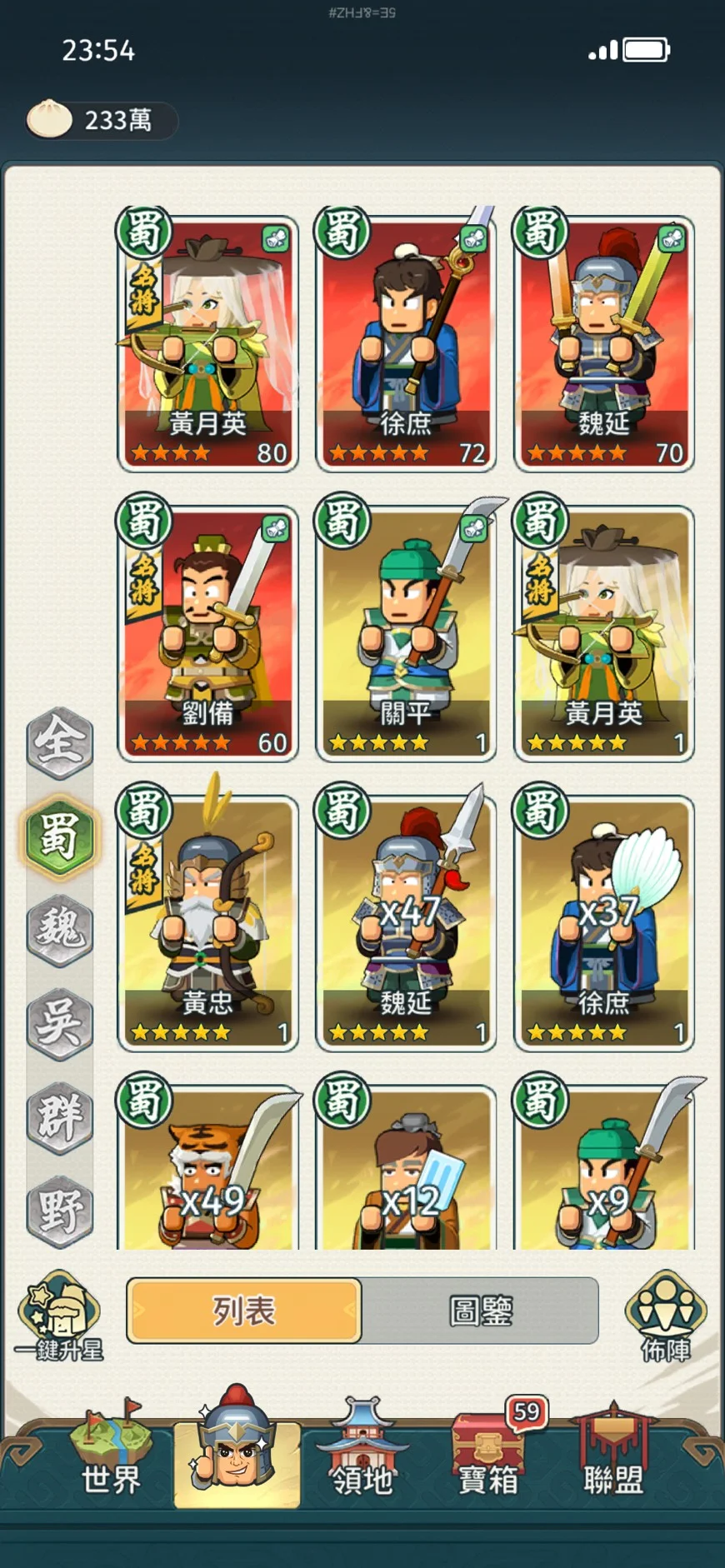Go to the 世界 world tab

(111, 1454)
